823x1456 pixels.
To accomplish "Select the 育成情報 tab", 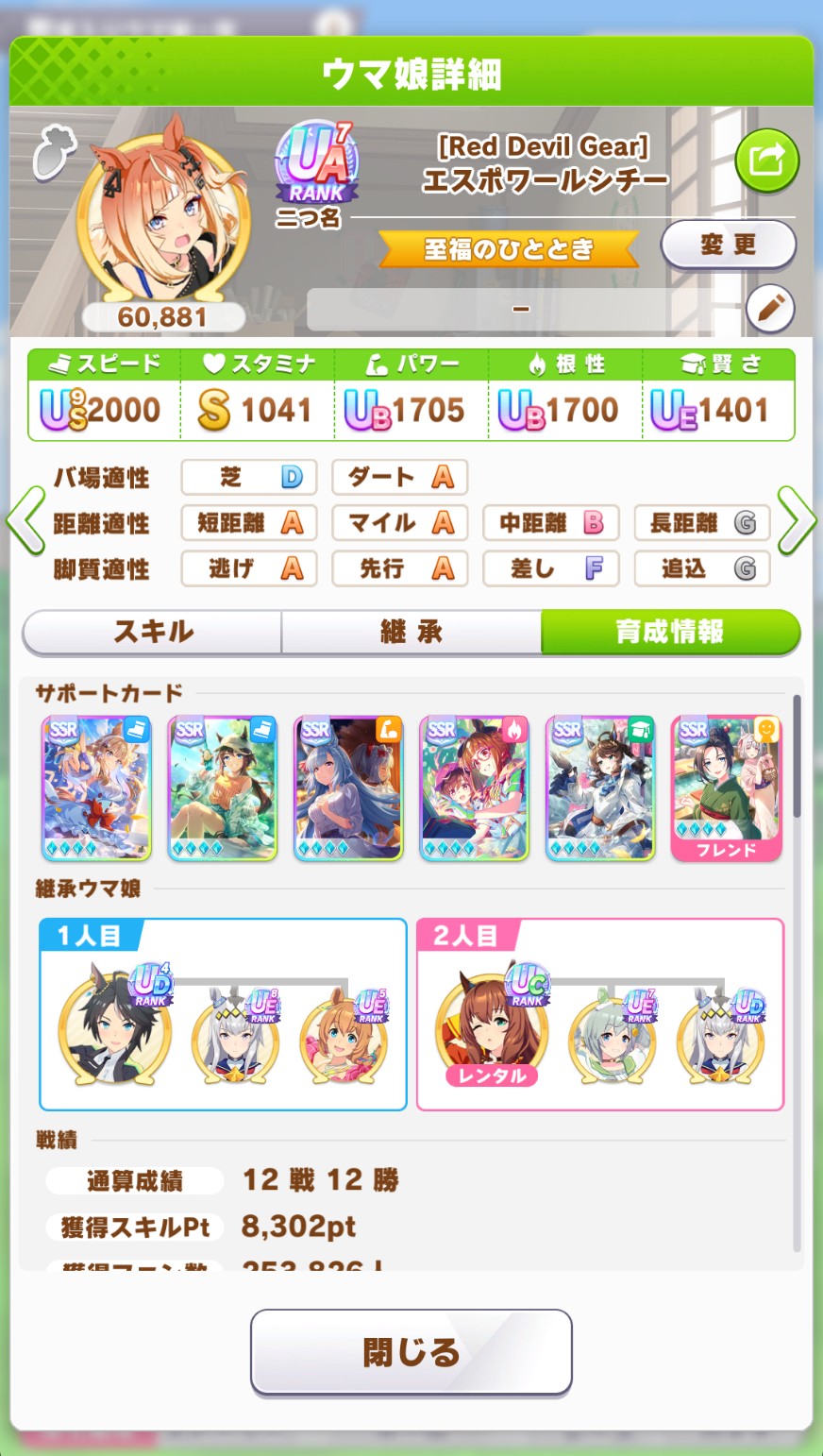I will (x=669, y=632).
